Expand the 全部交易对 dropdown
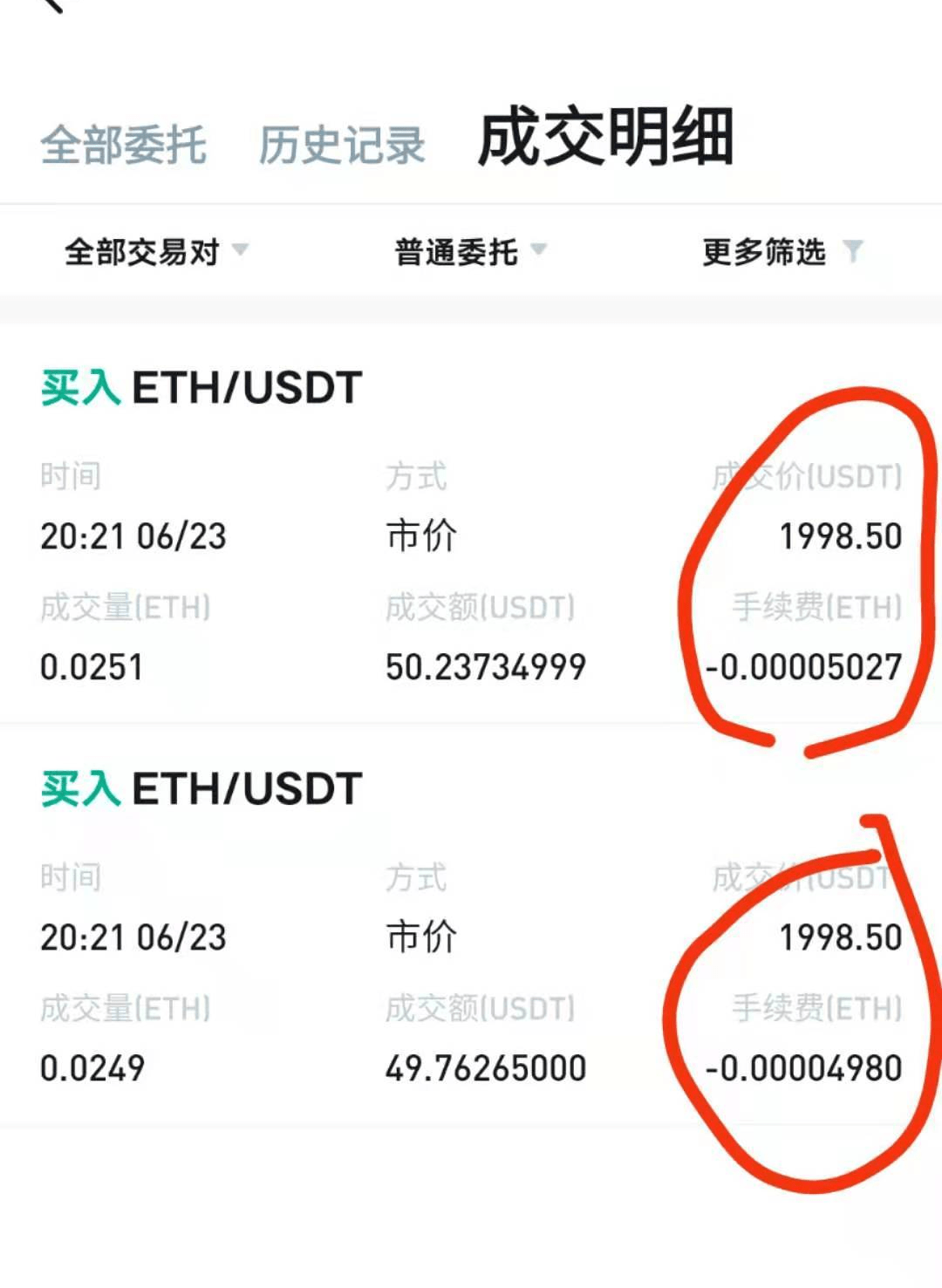The width and height of the screenshot is (942, 1288). (155, 252)
